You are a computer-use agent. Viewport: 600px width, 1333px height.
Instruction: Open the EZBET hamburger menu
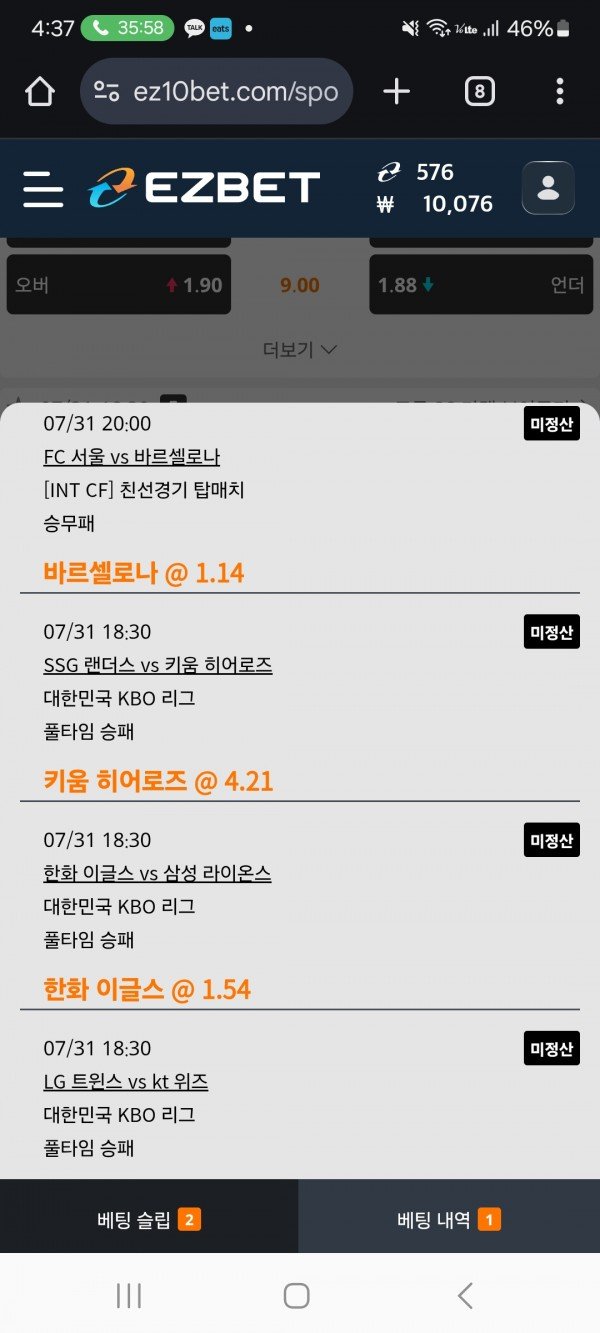43,188
